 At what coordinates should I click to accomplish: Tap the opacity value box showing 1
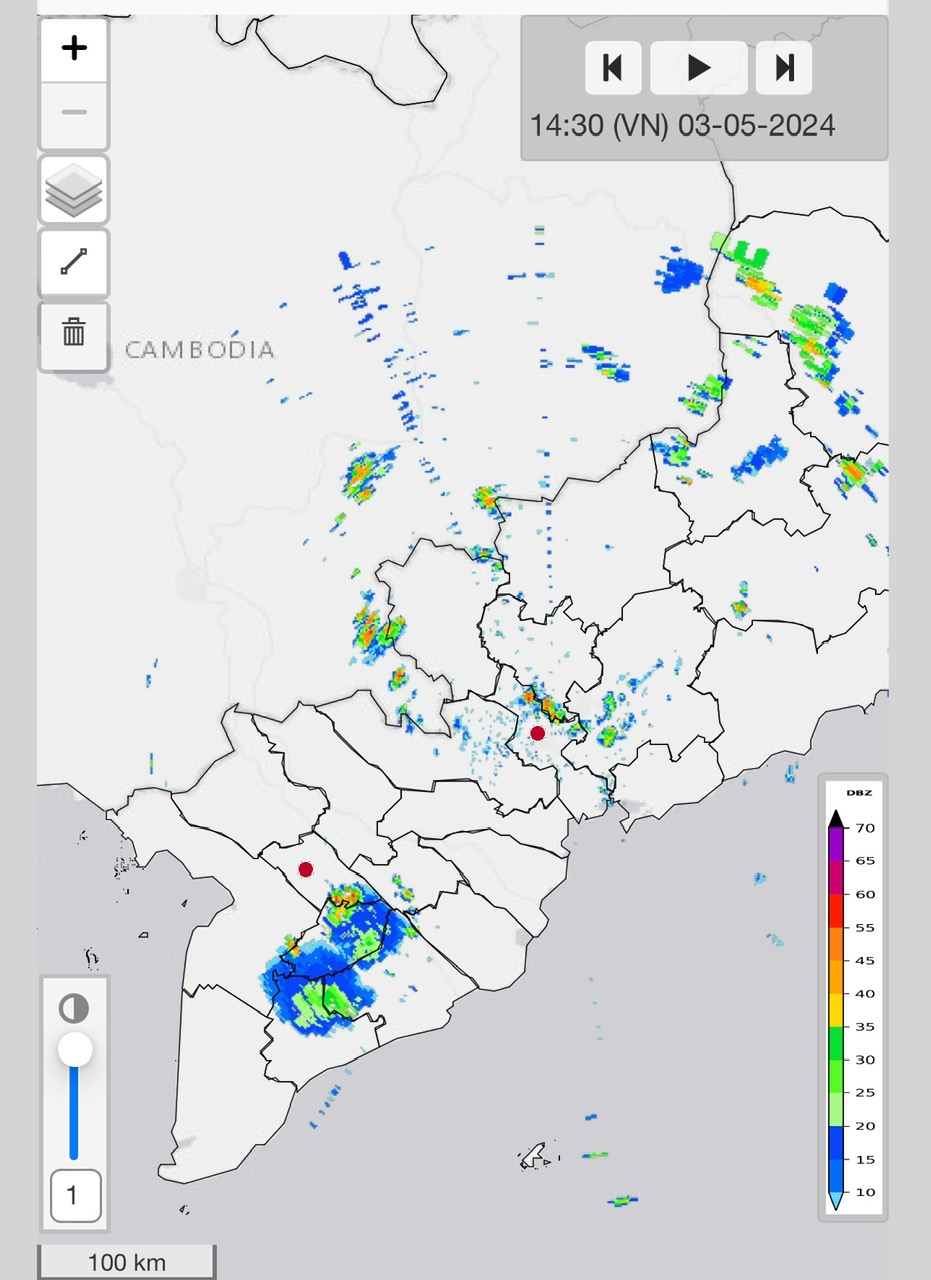tap(75, 1195)
